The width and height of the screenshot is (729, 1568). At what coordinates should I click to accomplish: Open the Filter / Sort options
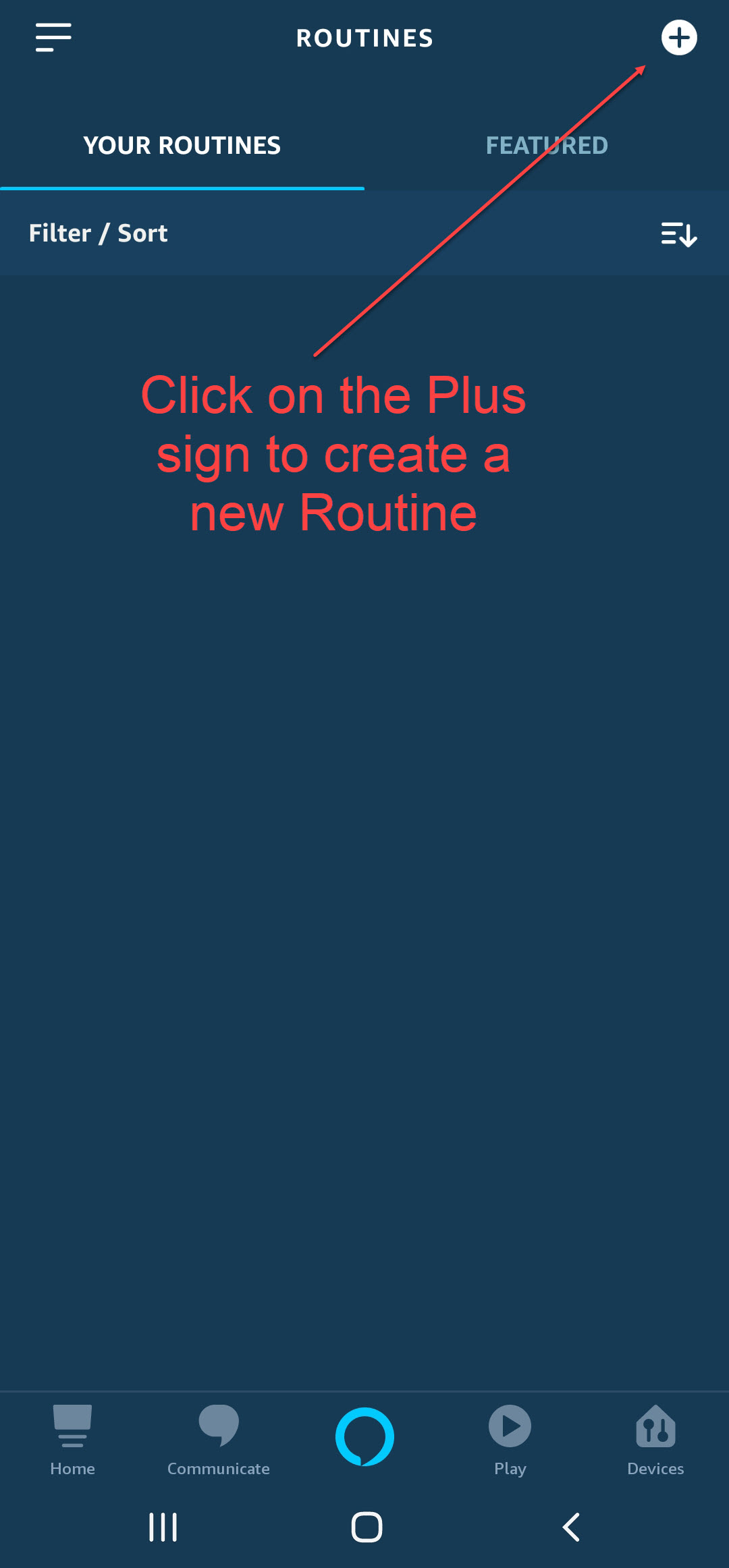364,233
